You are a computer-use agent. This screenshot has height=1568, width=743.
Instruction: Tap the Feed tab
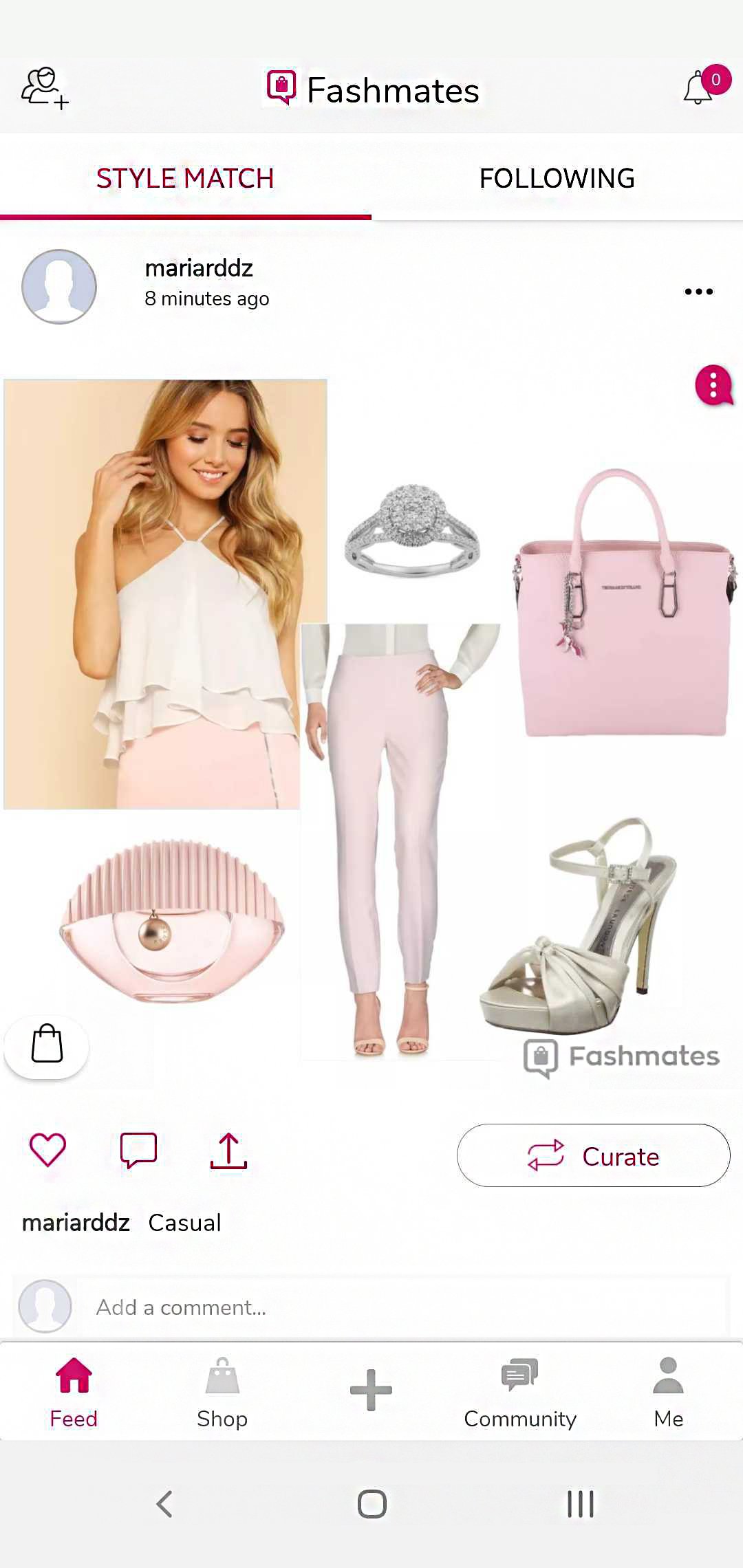pyautogui.click(x=74, y=1391)
